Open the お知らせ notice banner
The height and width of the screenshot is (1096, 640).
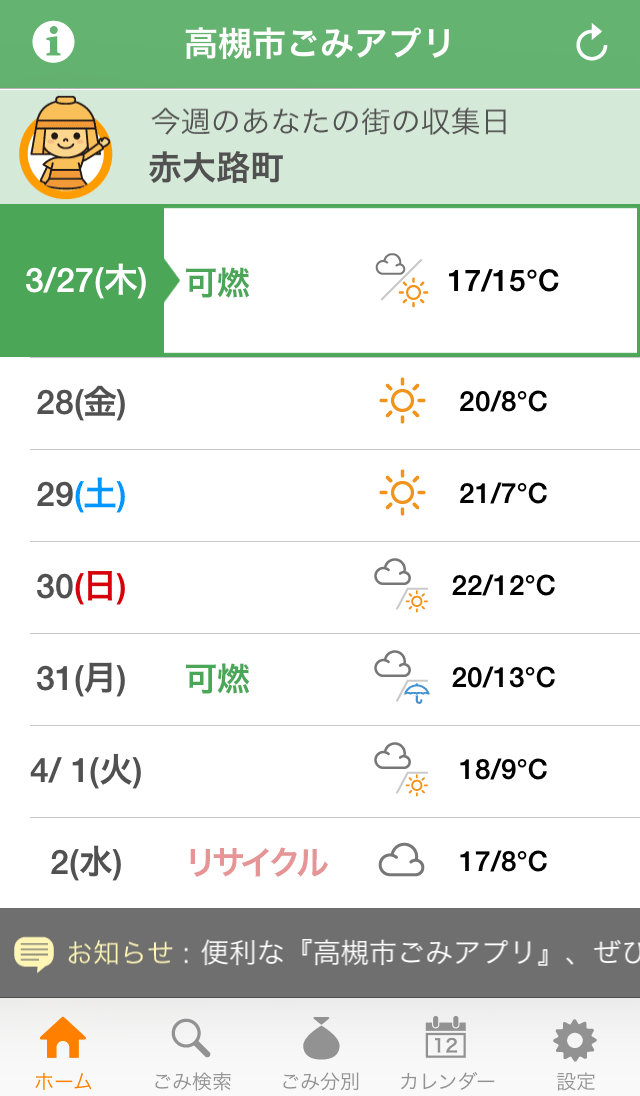(x=320, y=953)
